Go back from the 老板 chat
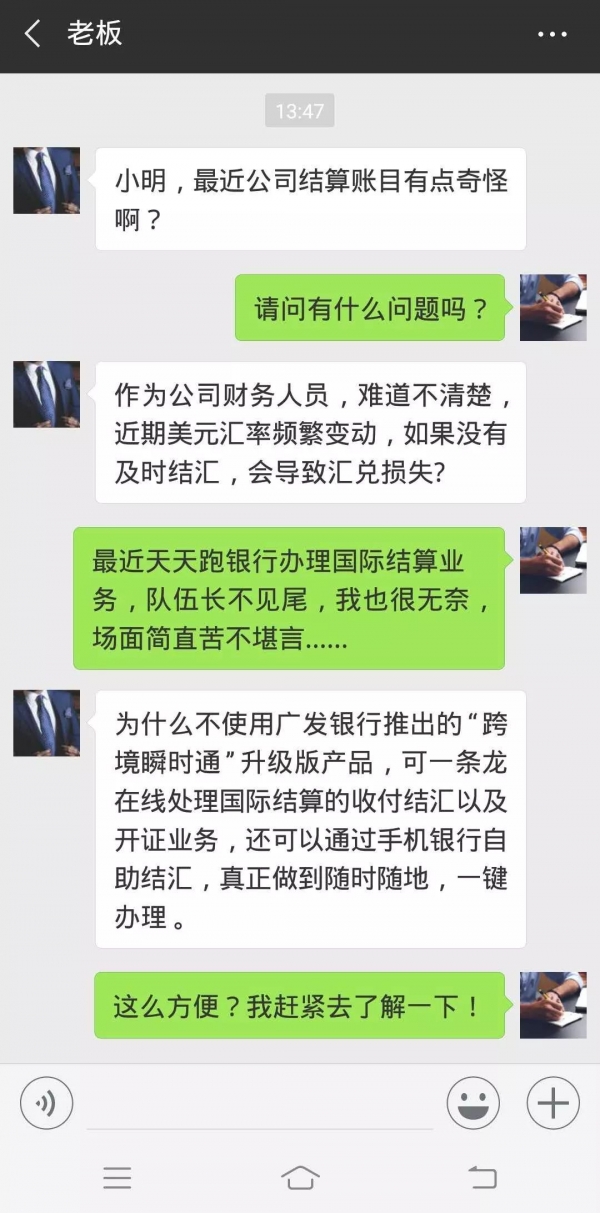Screen dimensions: 600x1213 click(x=33, y=34)
